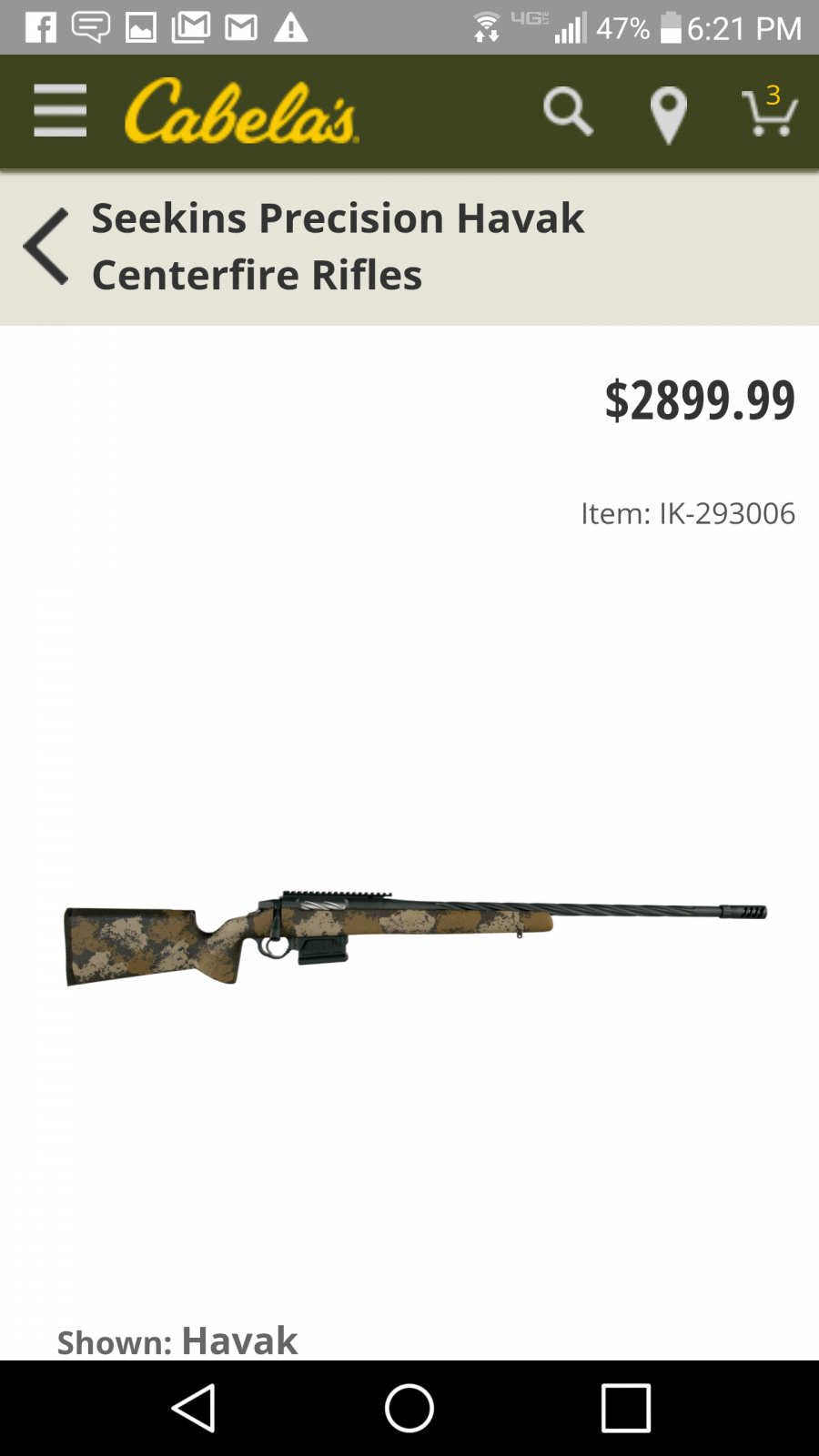This screenshot has width=819, height=1456.
Task: Go back using the header arrow
Action: coord(46,246)
